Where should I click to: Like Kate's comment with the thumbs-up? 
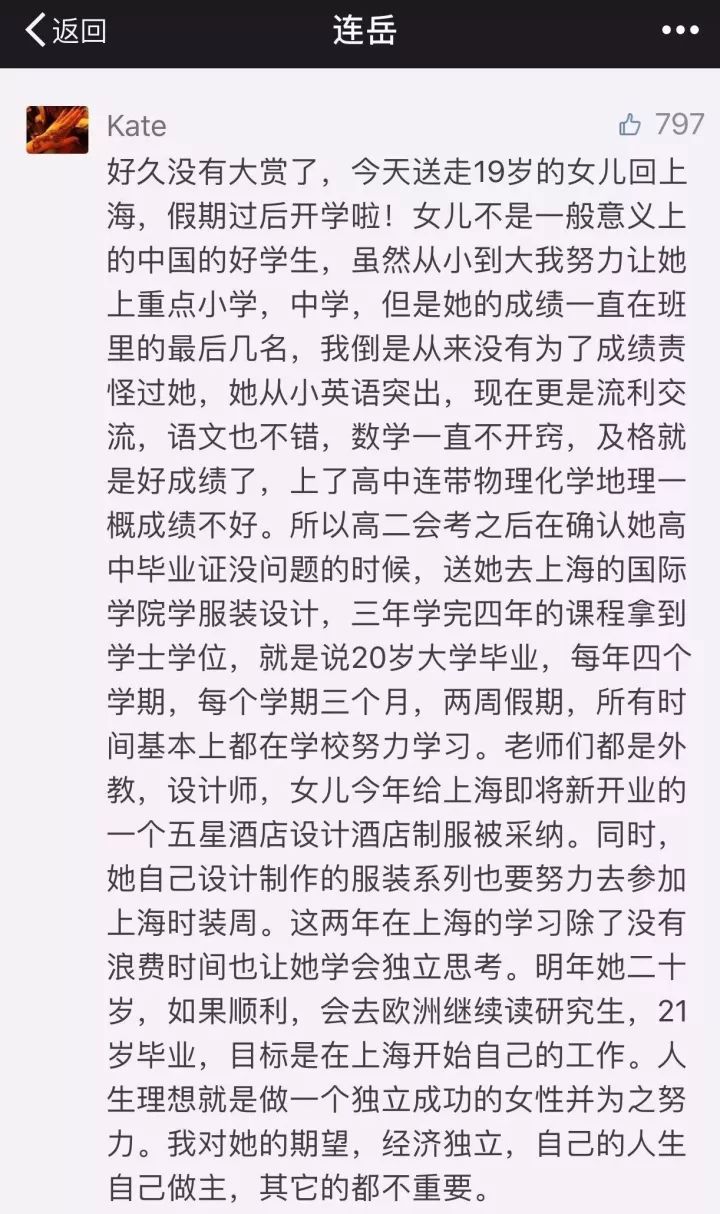pos(630,125)
